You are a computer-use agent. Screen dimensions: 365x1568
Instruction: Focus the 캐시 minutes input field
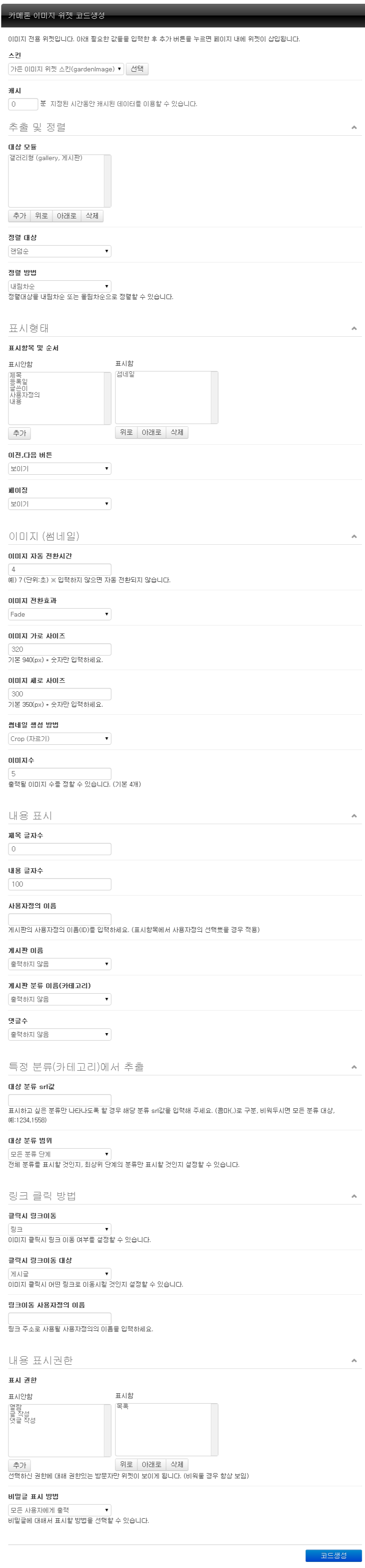pos(23,104)
